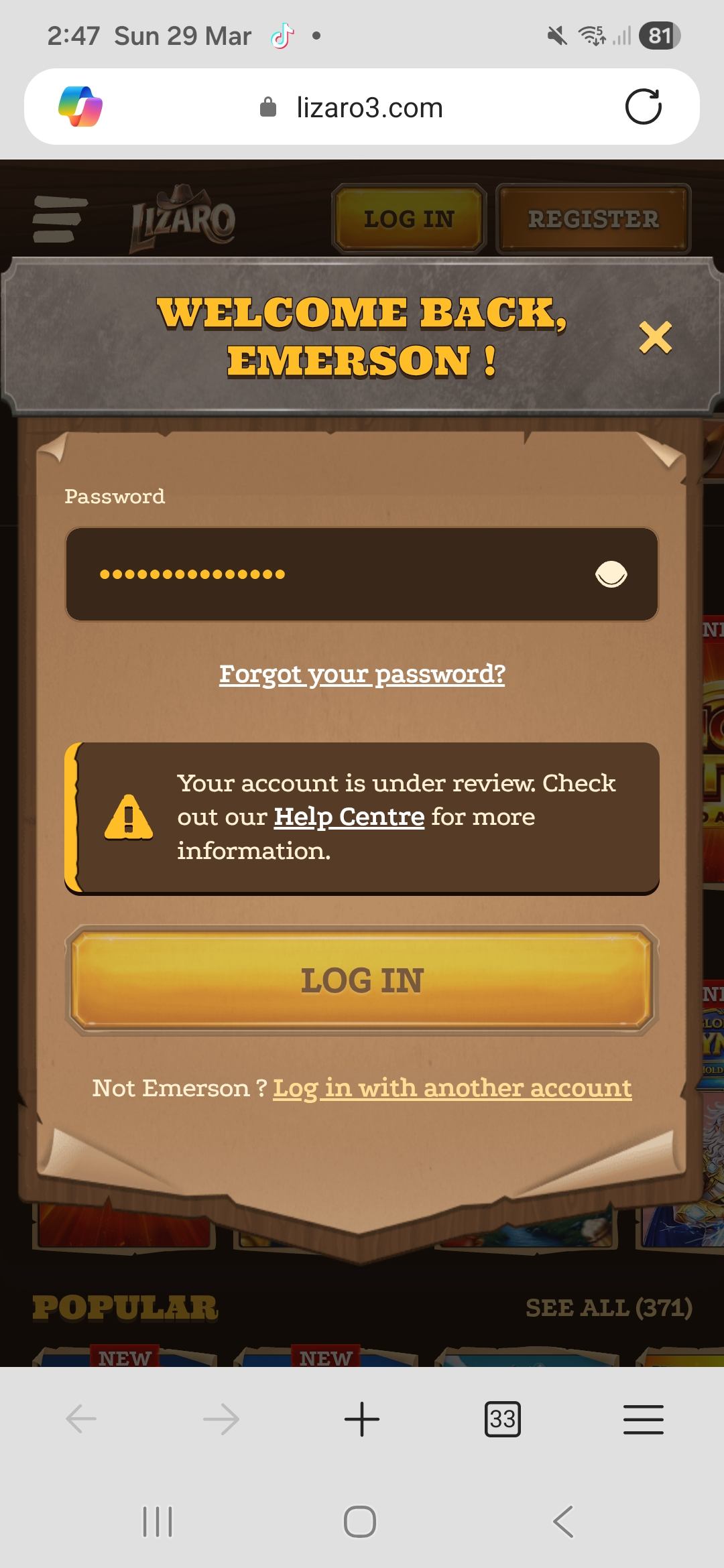Close the Welcome Back login dialog

pos(655,337)
